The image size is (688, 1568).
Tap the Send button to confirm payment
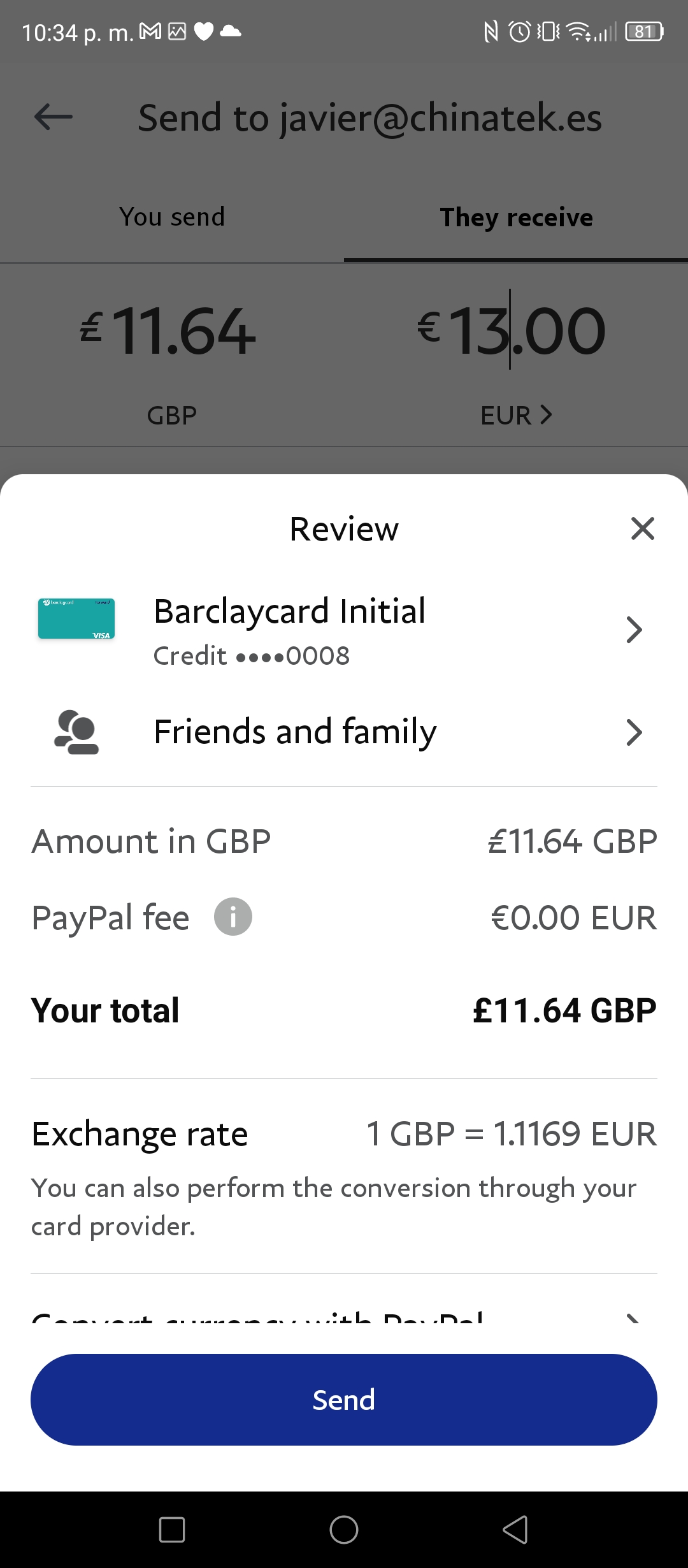pyautogui.click(x=344, y=1400)
